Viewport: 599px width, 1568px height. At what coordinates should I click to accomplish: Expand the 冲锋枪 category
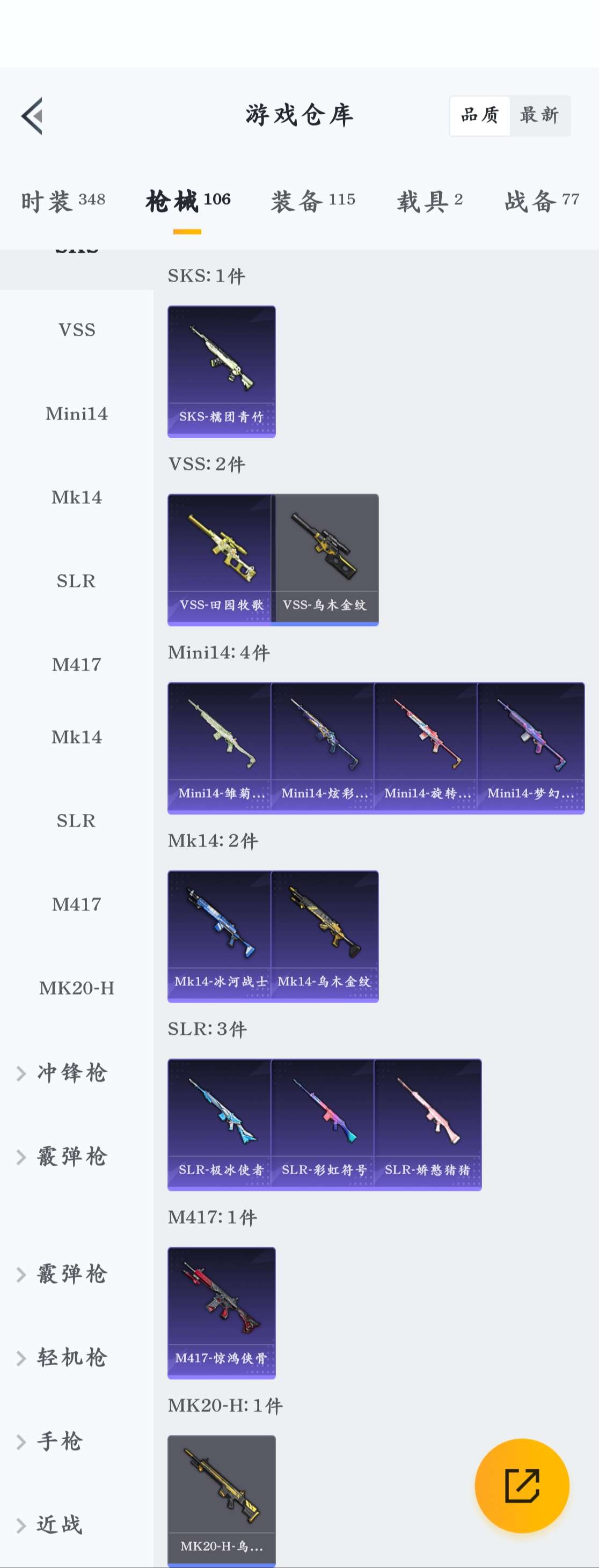71,1072
